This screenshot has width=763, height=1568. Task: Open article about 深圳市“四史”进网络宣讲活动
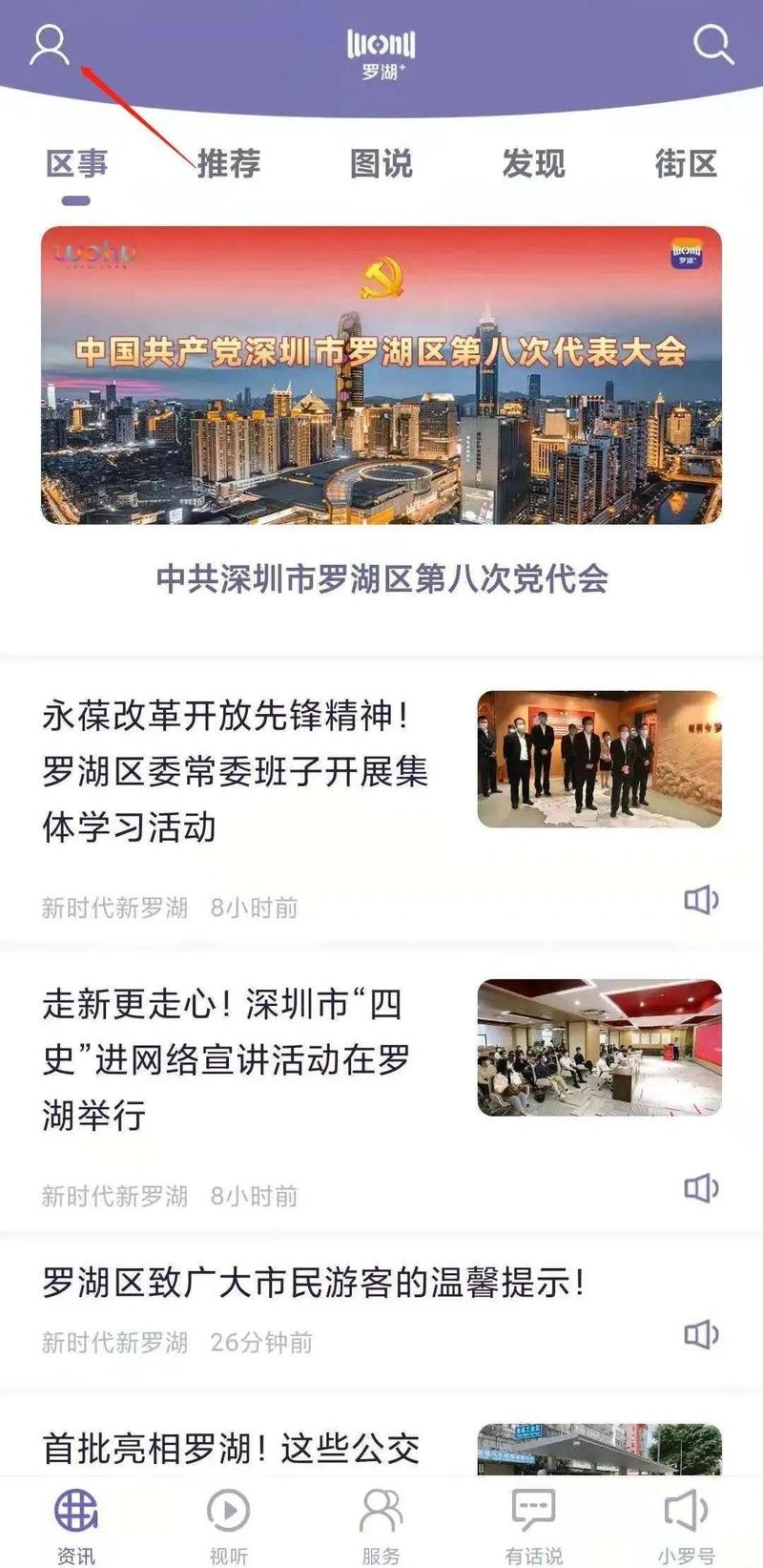[x=229, y=1059]
